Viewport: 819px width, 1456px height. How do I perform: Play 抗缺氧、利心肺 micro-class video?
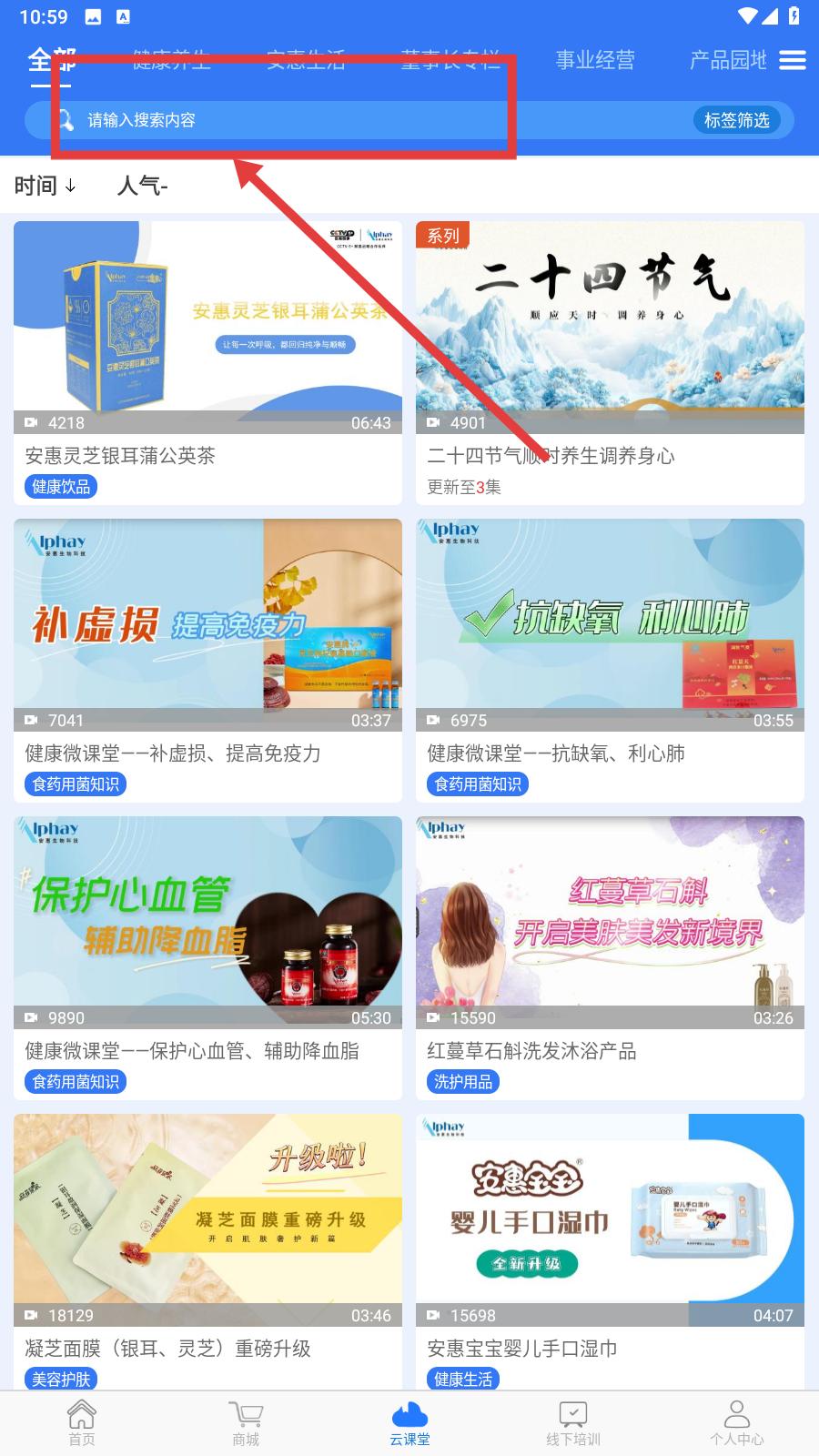point(610,660)
